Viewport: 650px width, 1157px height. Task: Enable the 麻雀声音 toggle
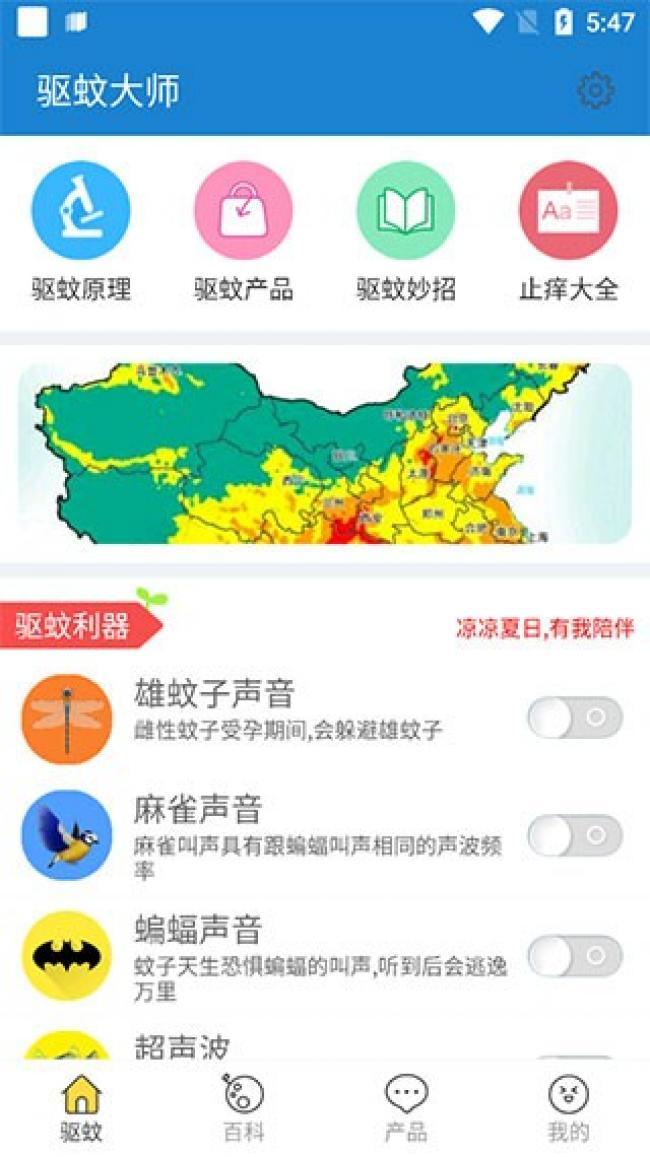pyautogui.click(x=574, y=836)
